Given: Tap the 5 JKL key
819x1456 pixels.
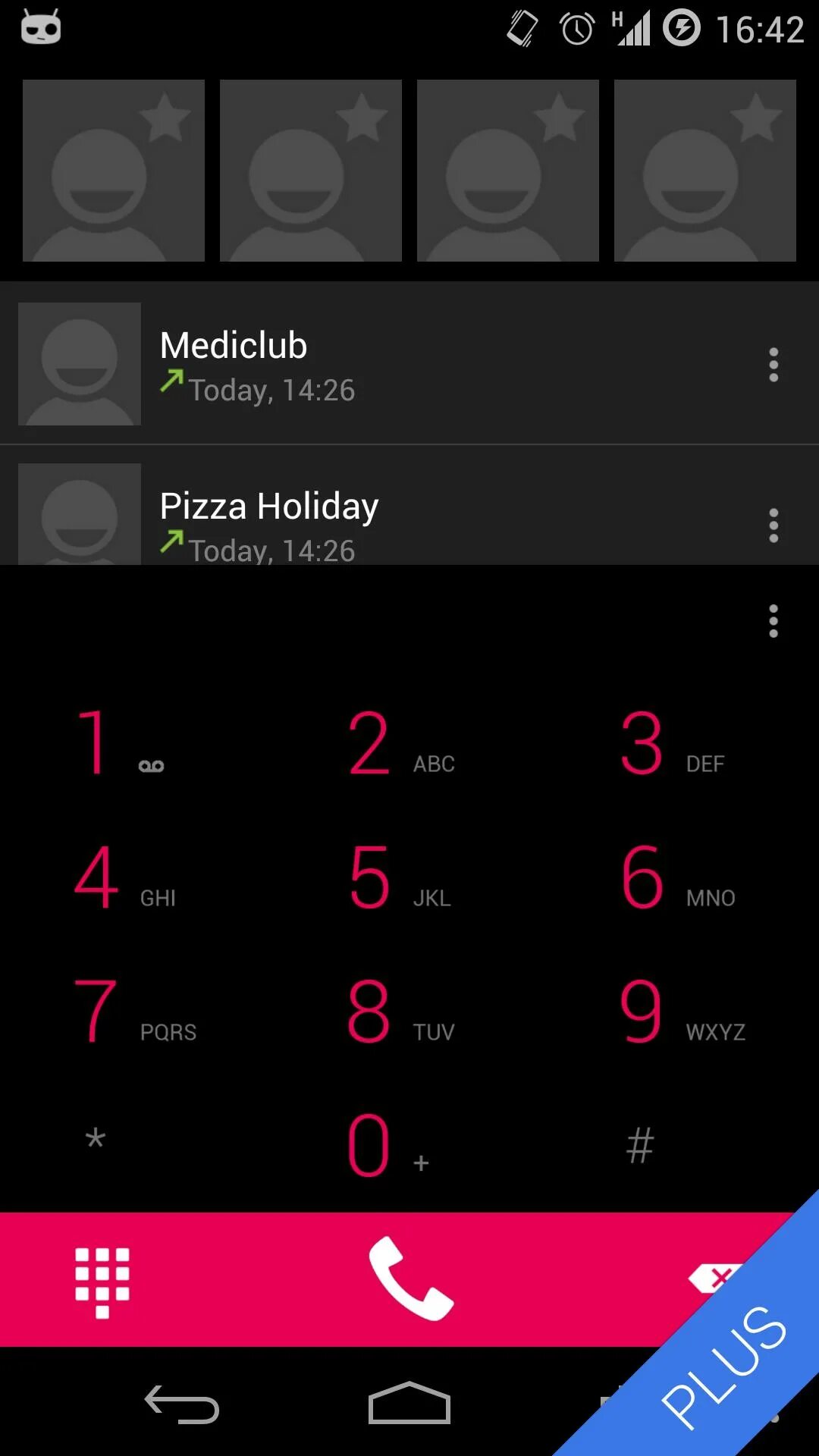Looking at the screenshot, I should [x=398, y=878].
